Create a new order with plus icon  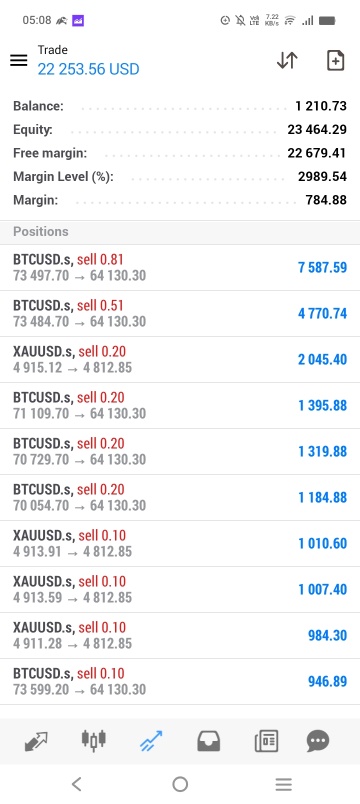click(335, 61)
